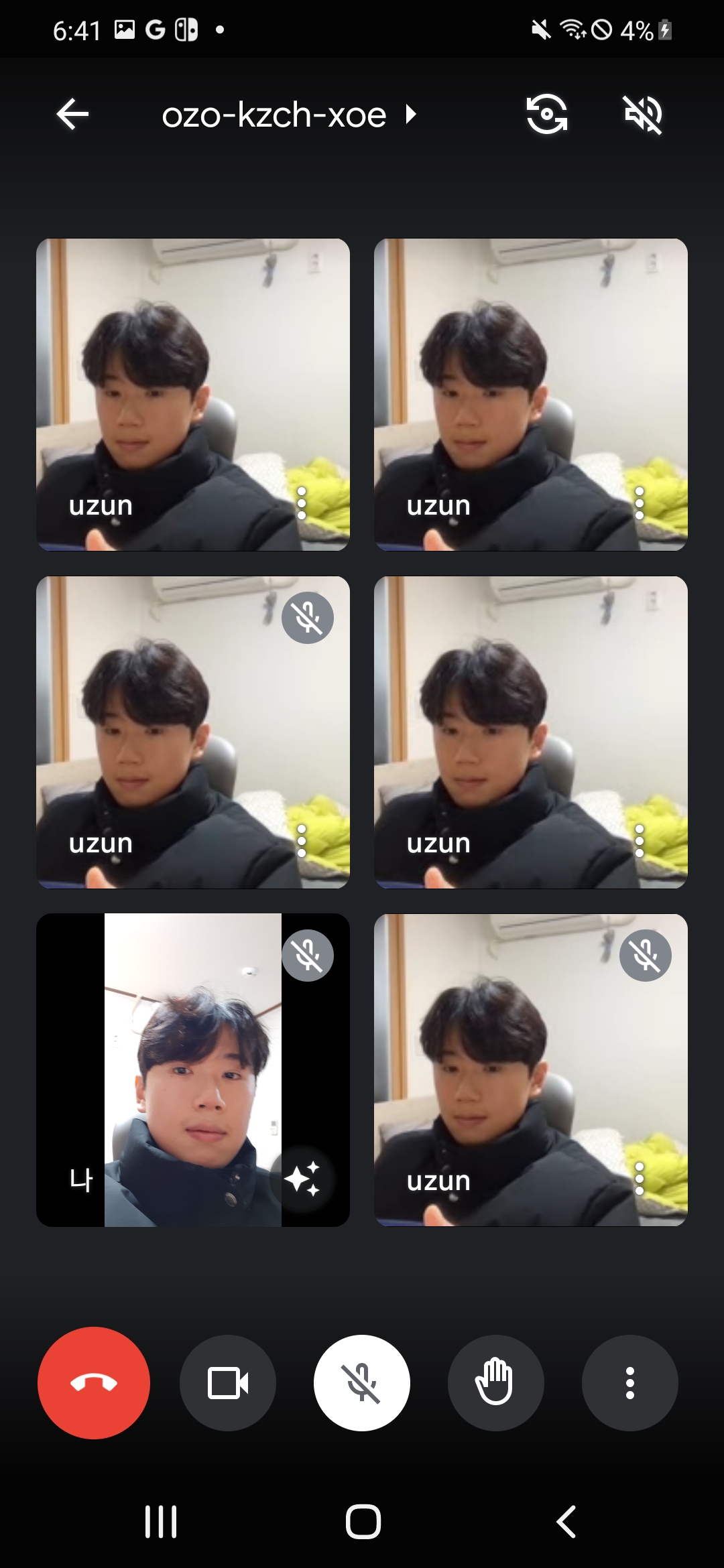
Task: Apply visual effects on my self-view tile
Action: 302,1179
